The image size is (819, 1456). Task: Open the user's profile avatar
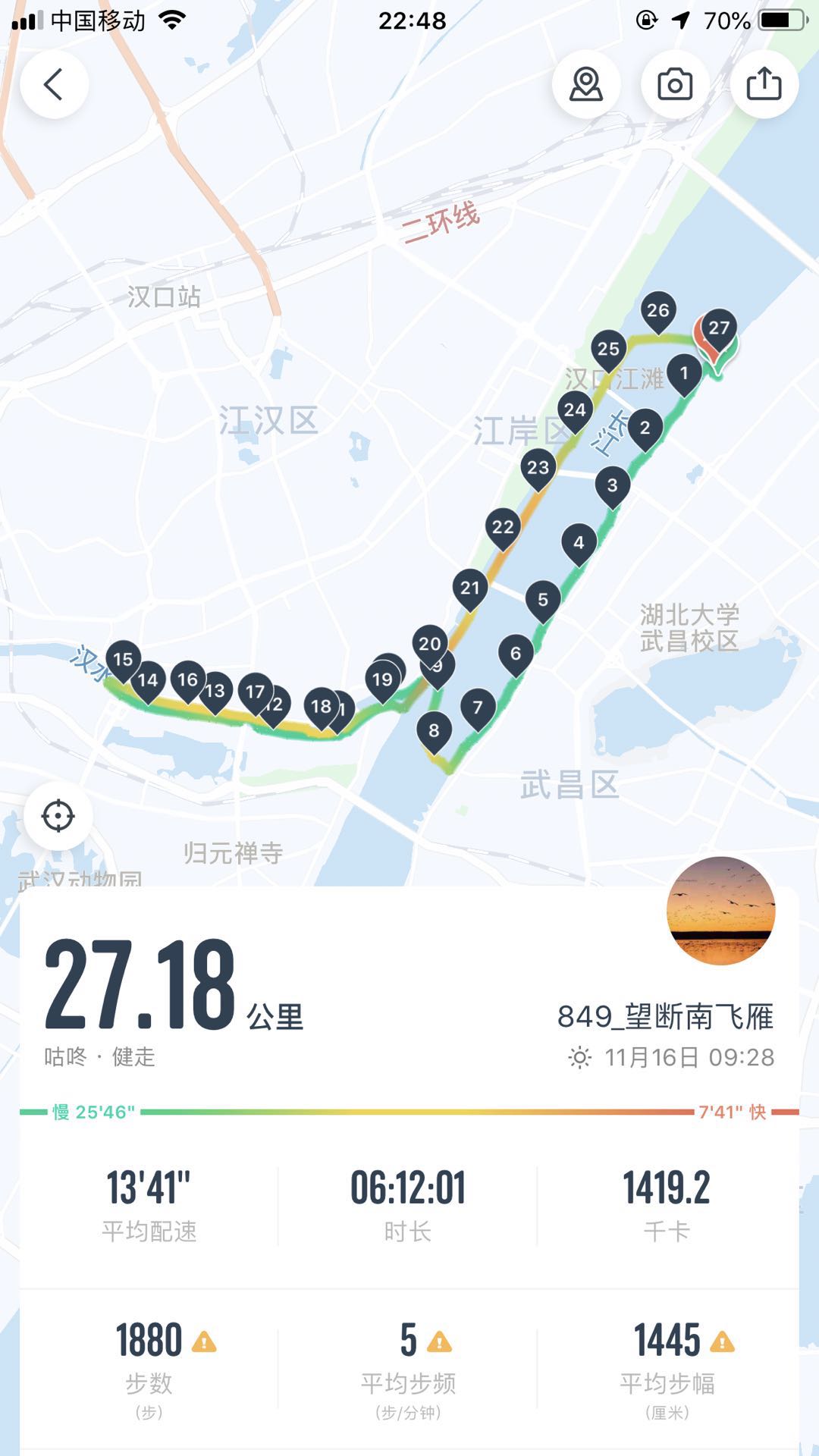720,911
